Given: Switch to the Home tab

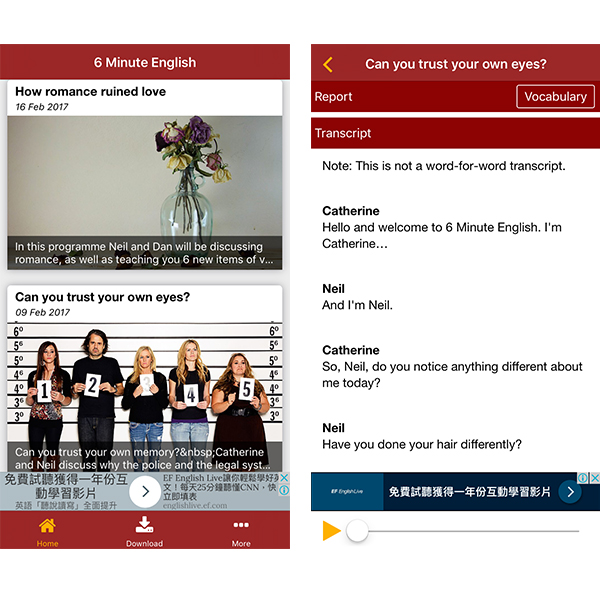Looking at the screenshot, I should tap(47, 531).
